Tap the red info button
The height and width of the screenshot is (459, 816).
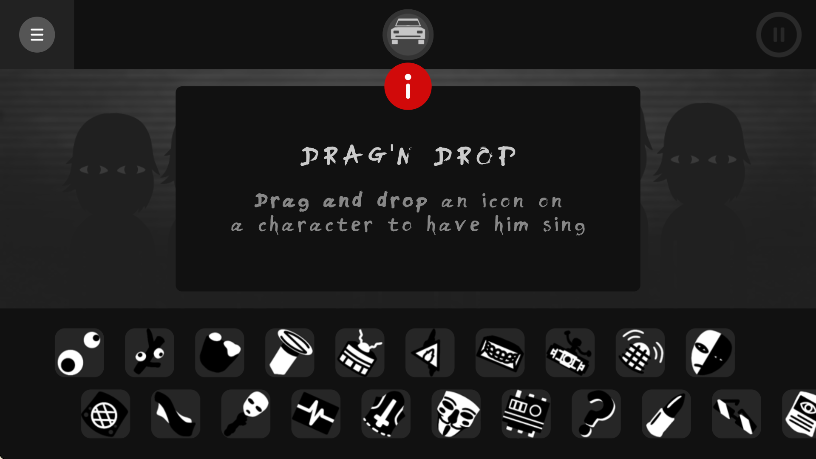pos(408,87)
